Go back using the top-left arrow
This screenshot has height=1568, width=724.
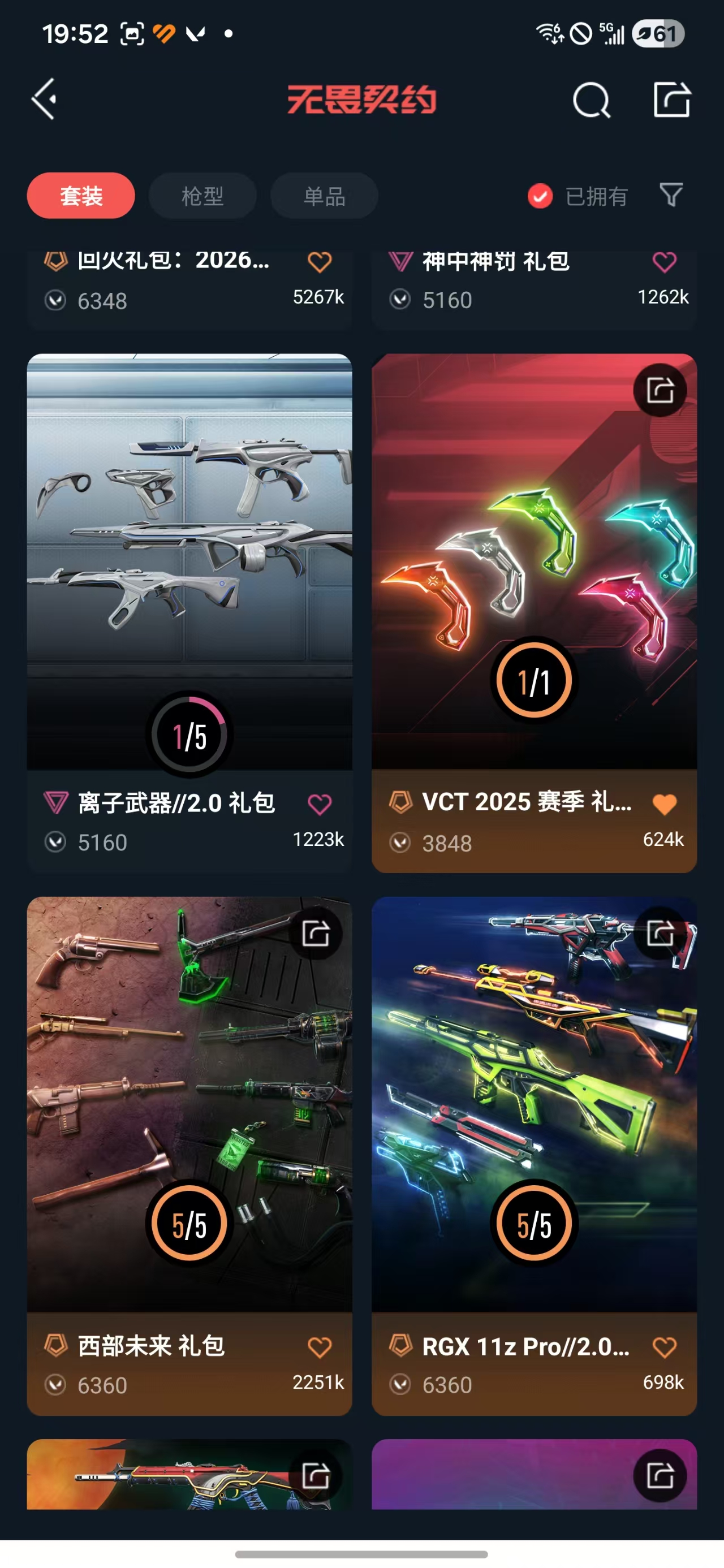pyautogui.click(x=45, y=98)
